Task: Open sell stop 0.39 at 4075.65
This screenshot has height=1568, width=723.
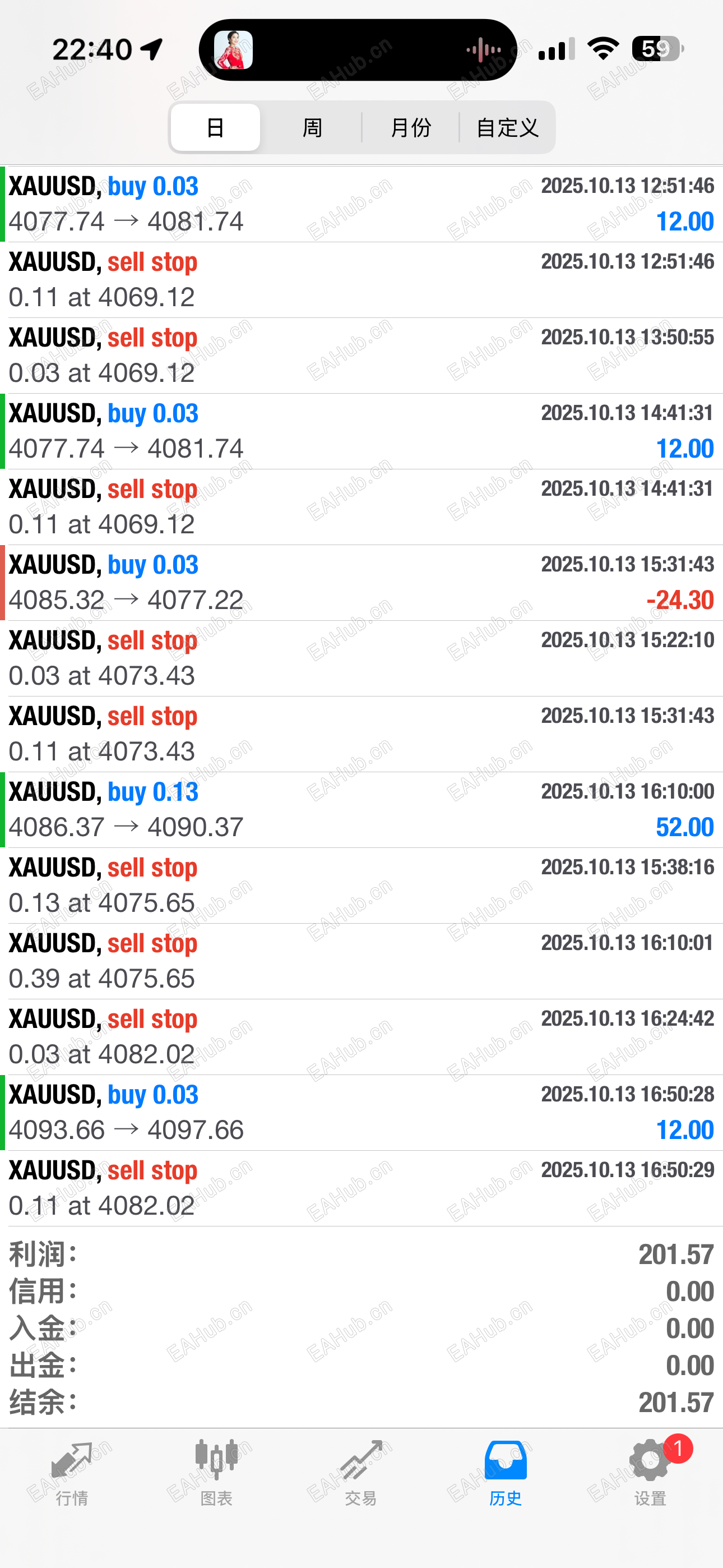Action: click(x=361, y=961)
